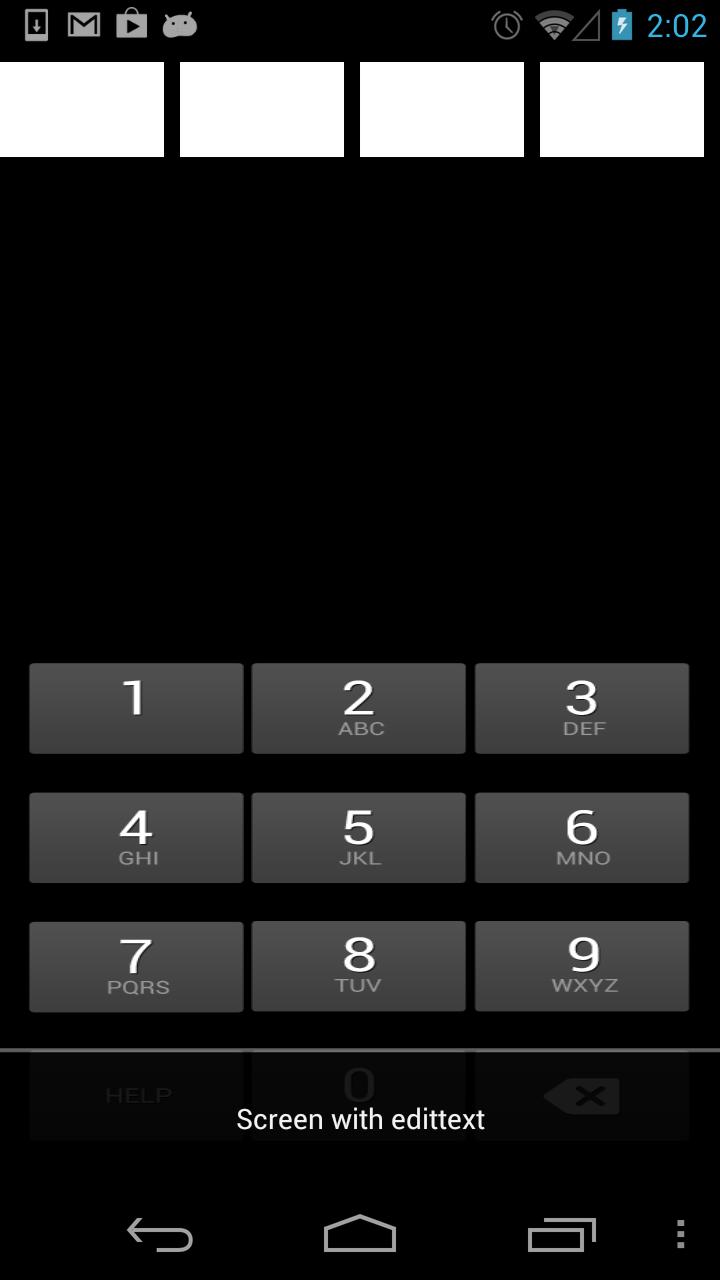Tap the number 1 key
720x1280 pixels.
(136, 708)
